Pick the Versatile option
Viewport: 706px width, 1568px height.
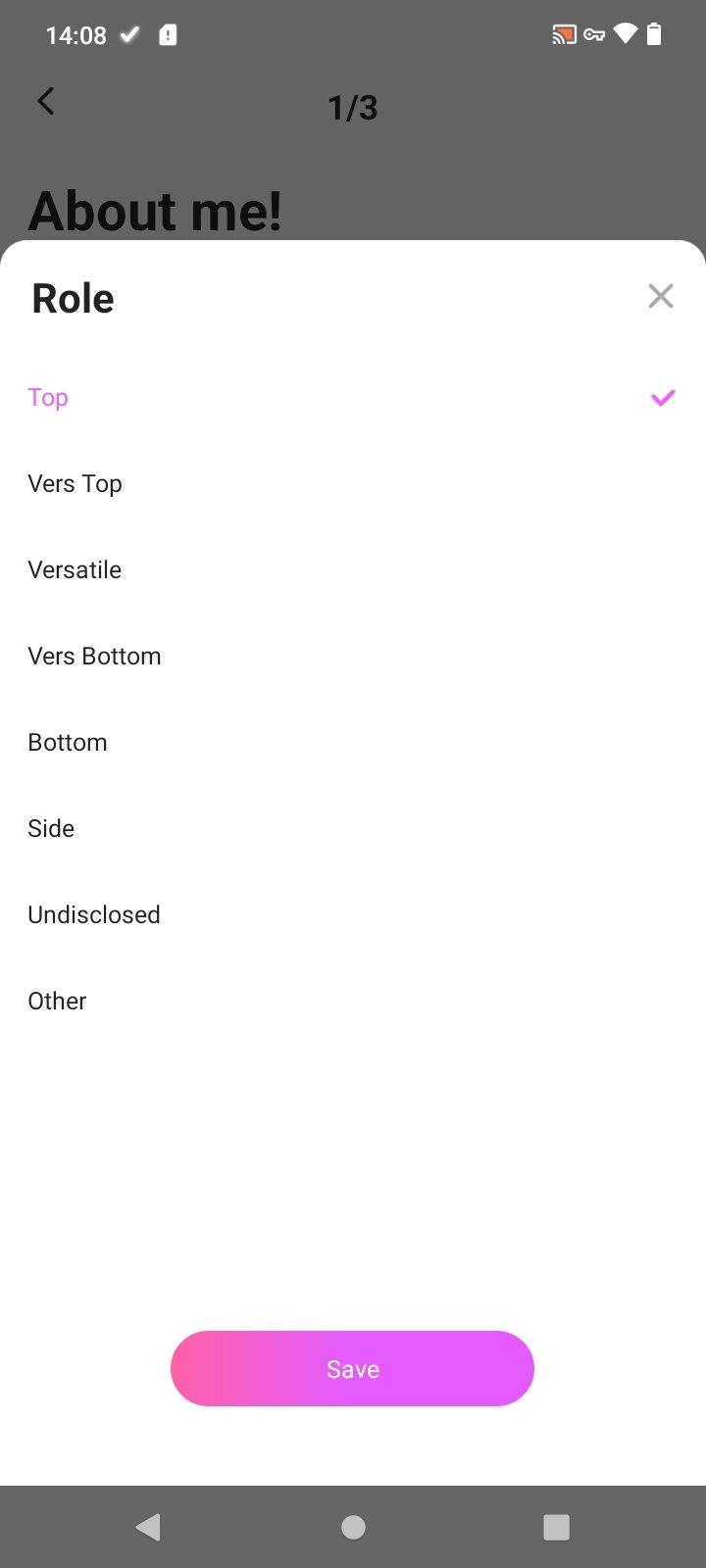pyautogui.click(x=353, y=570)
